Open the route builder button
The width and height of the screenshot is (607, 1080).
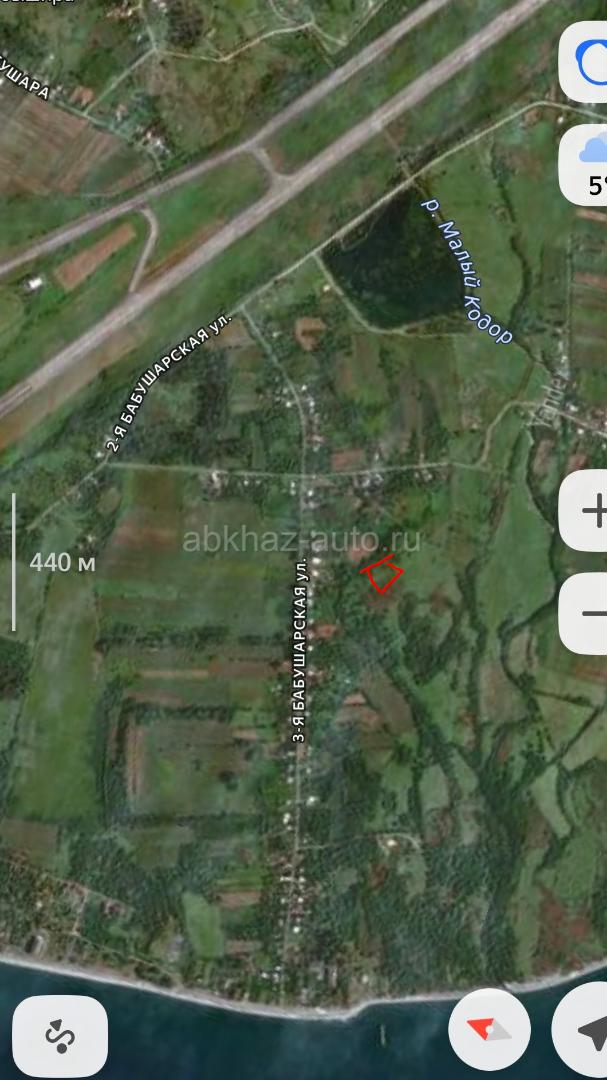click(61, 1031)
